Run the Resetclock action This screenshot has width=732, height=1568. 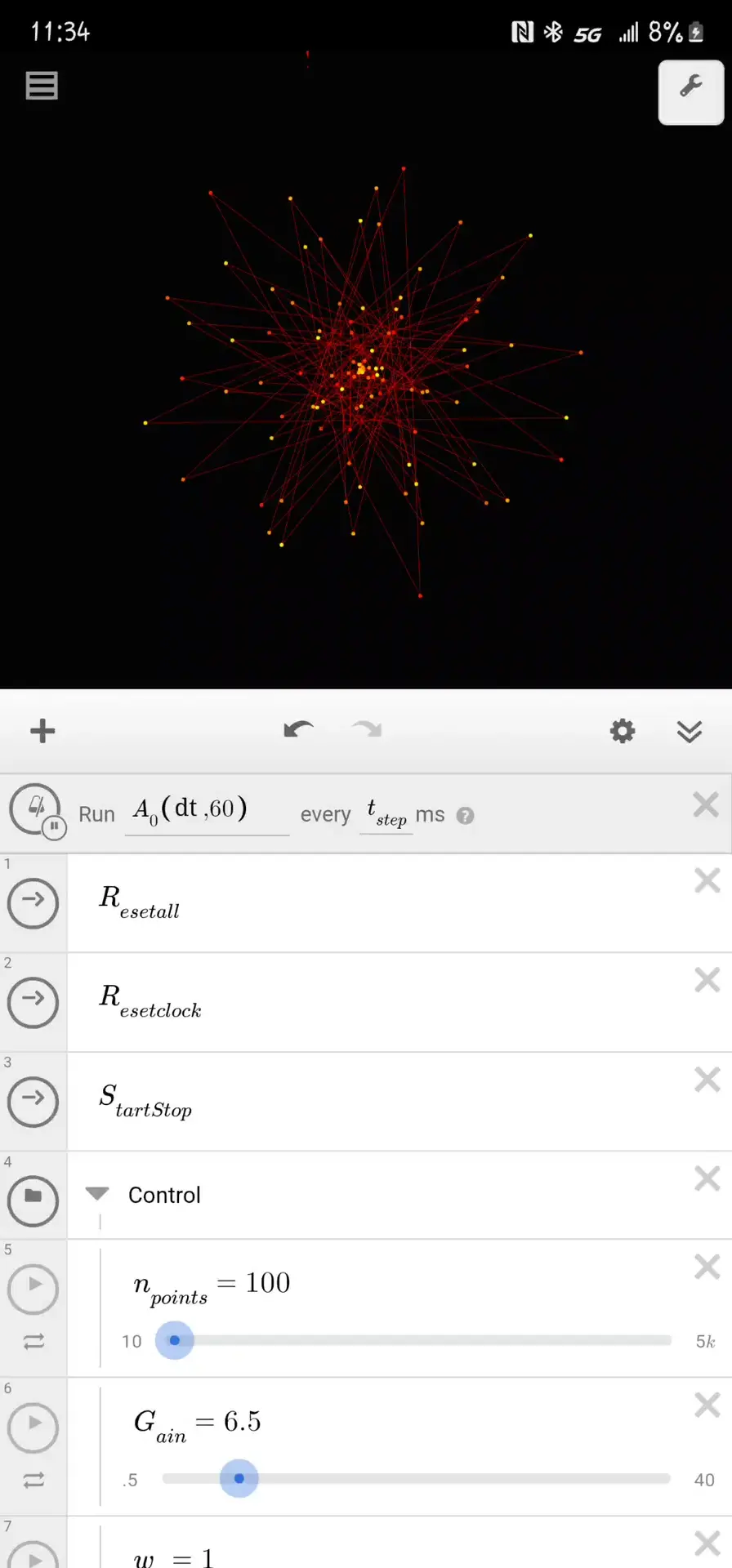pos(33,1002)
